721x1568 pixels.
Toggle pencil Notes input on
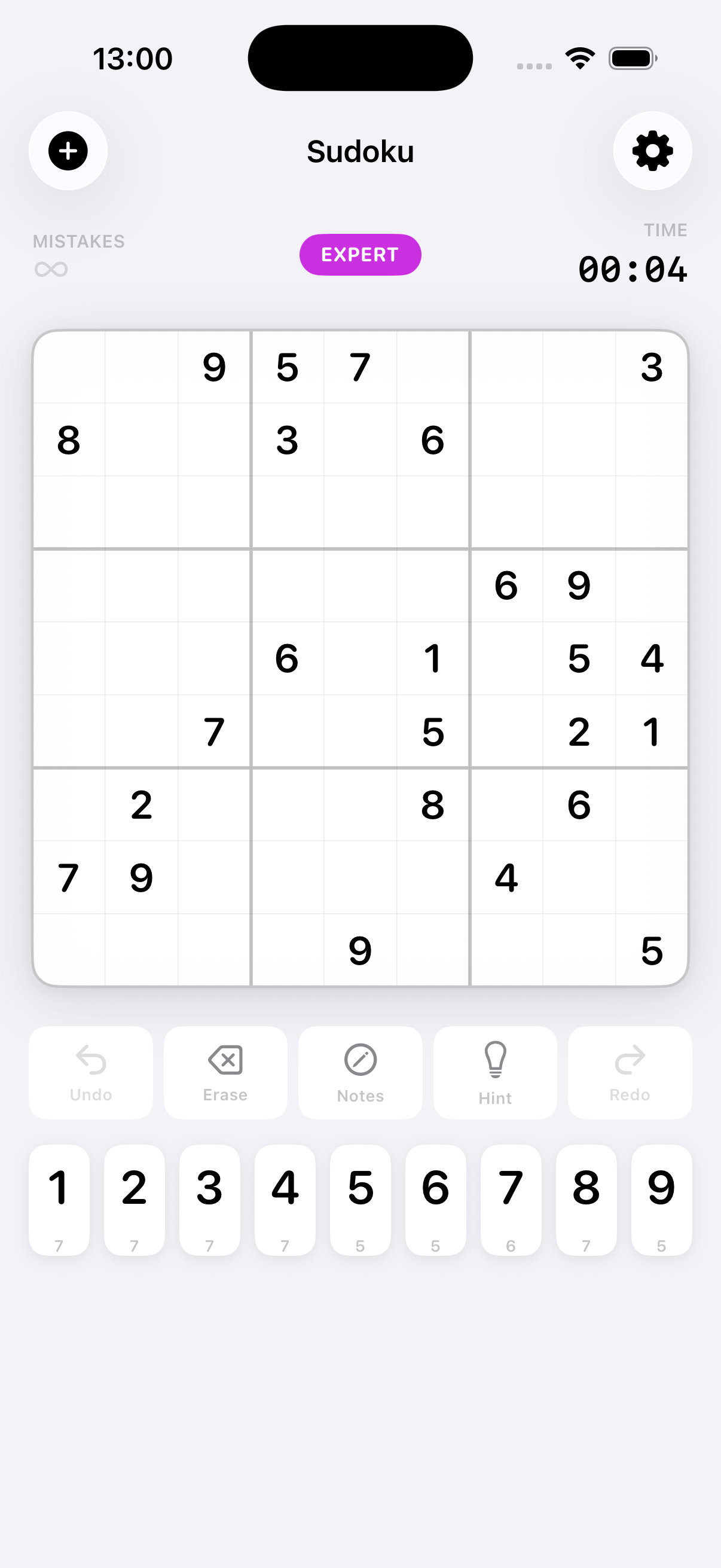pyautogui.click(x=360, y=1072)
